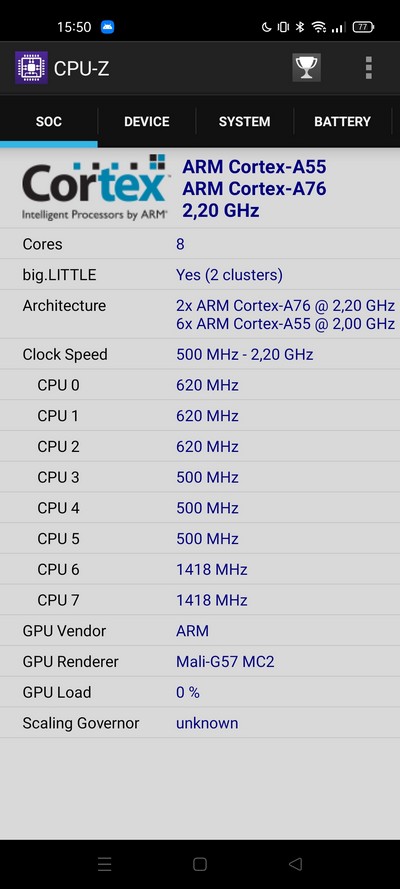Switch to the DEVICE tab
The height and width of the screenshot is (889, 400).
(147, 121)
